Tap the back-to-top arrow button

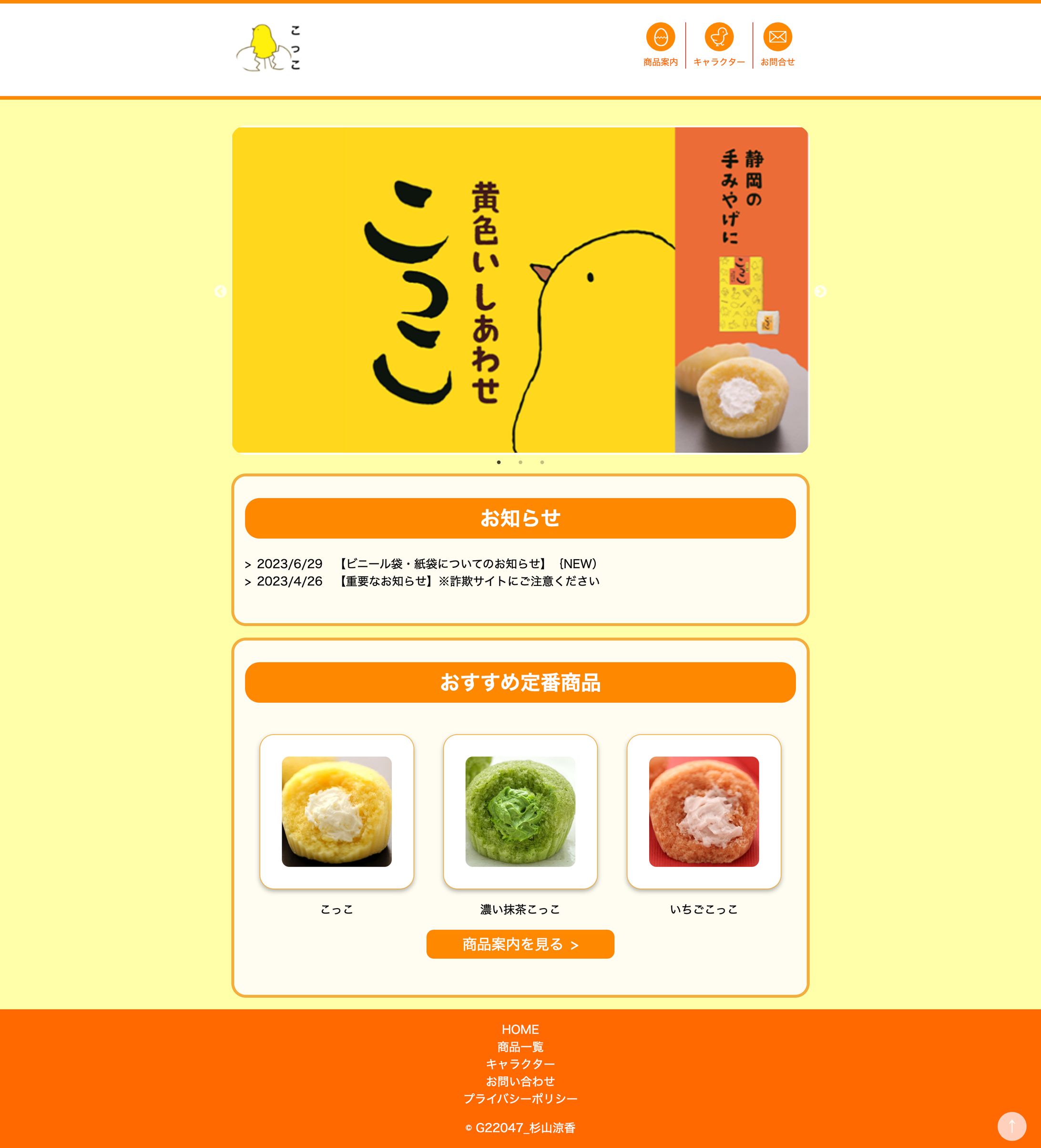[x=1011, y=1127]
